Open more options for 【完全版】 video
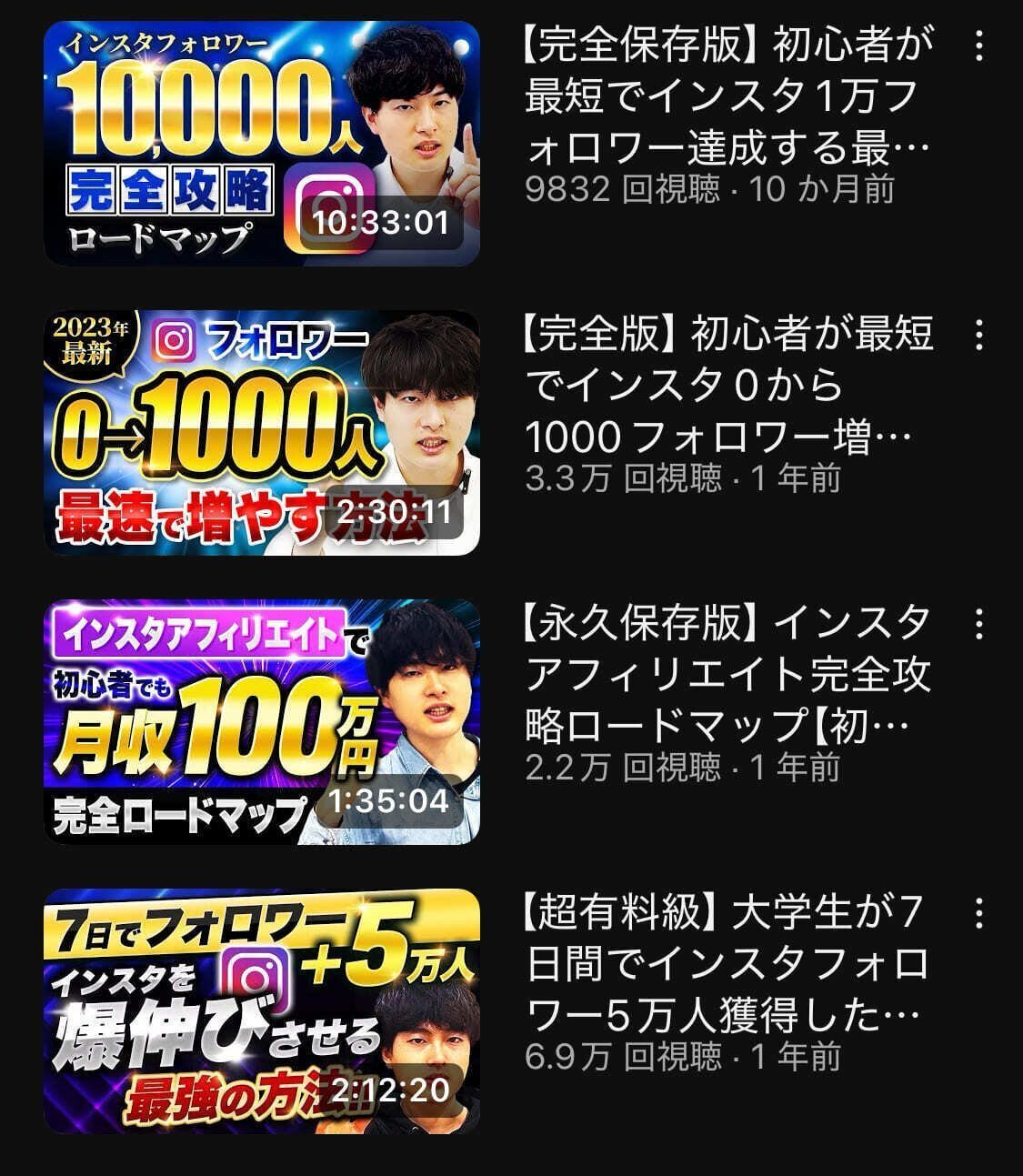The height and width of the screenshot is (1176, 1023). 978,336
